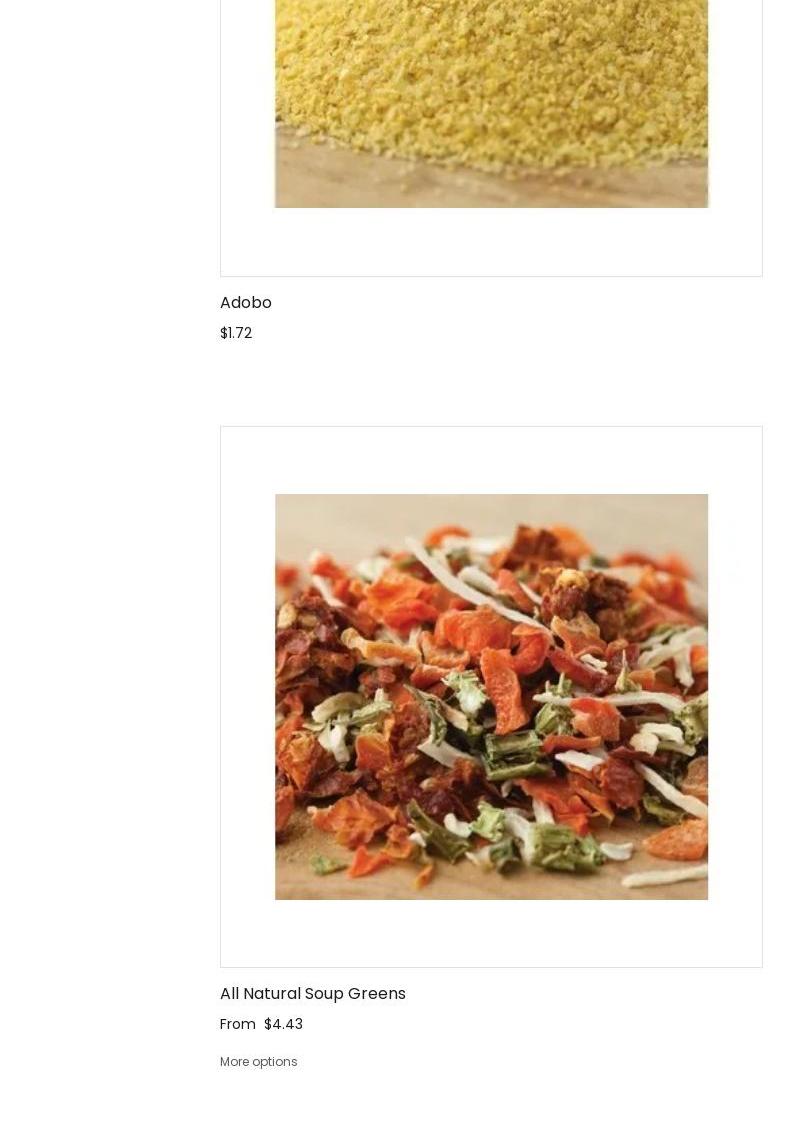785x1125 pixels.
Task: View the All Natural Soup Greens image
Action: click(491, 696)
